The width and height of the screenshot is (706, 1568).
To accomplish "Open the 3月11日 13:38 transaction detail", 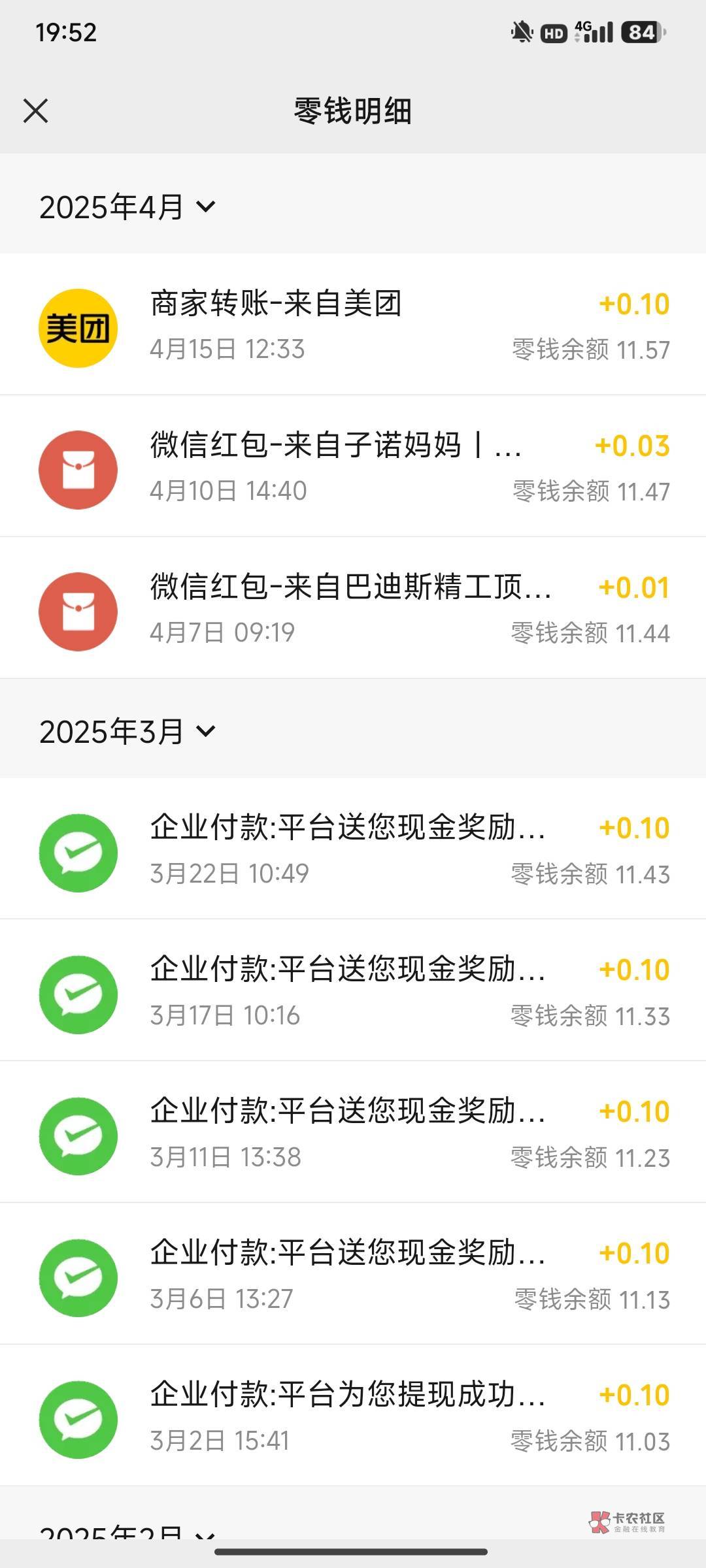I will (x=353, y=1134).
